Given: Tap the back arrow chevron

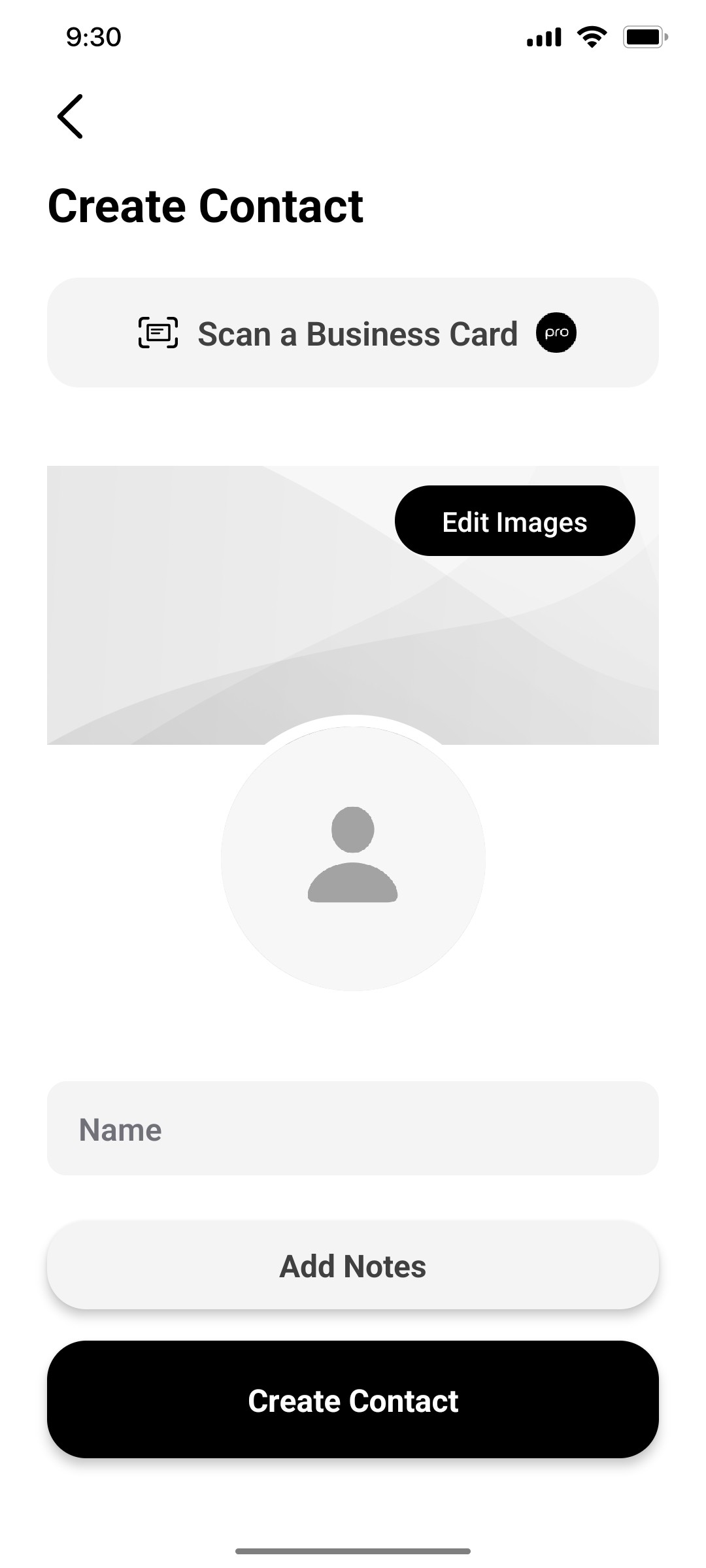Looking at the screenshot, I should pyautogui.click(x=71, y=116).
